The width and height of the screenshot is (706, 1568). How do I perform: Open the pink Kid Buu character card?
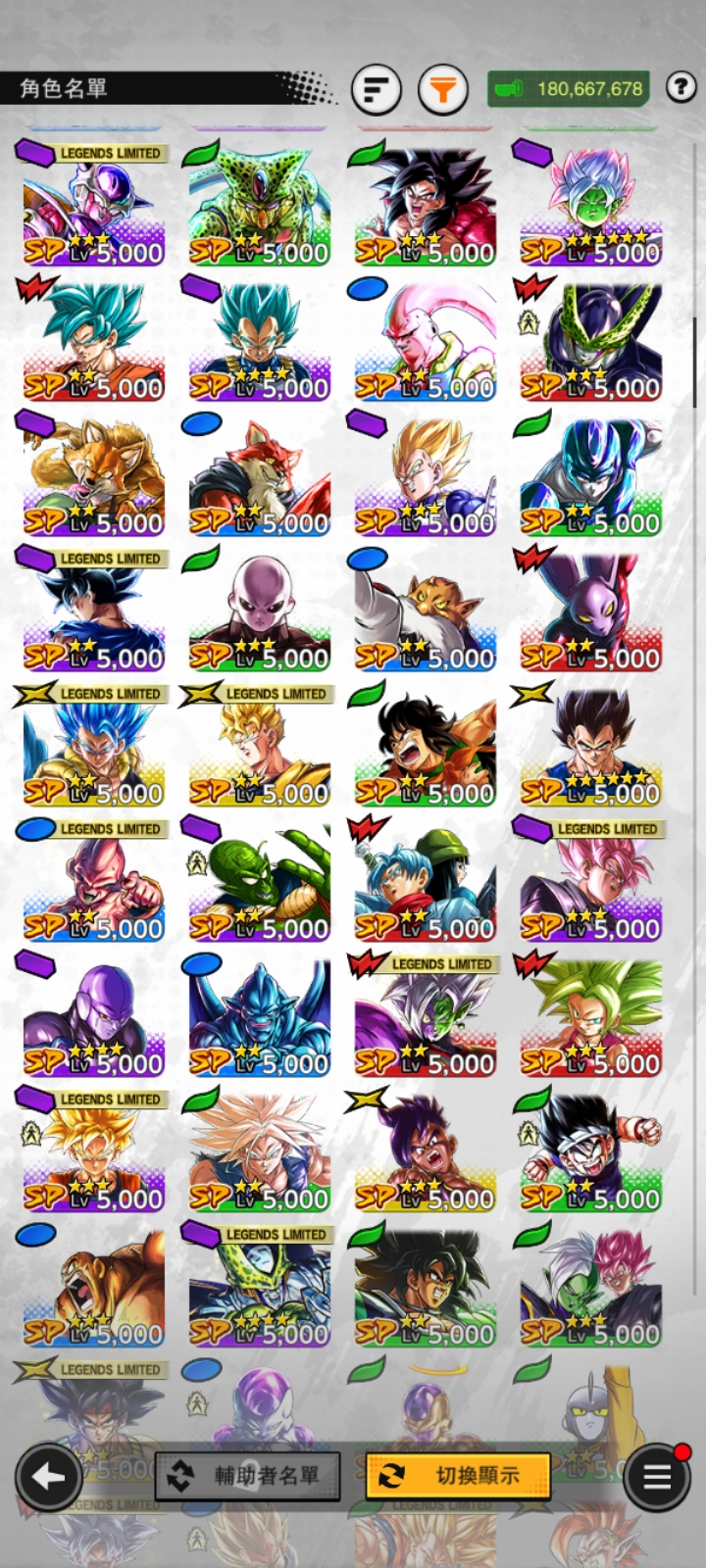click(x=425, y=341)
